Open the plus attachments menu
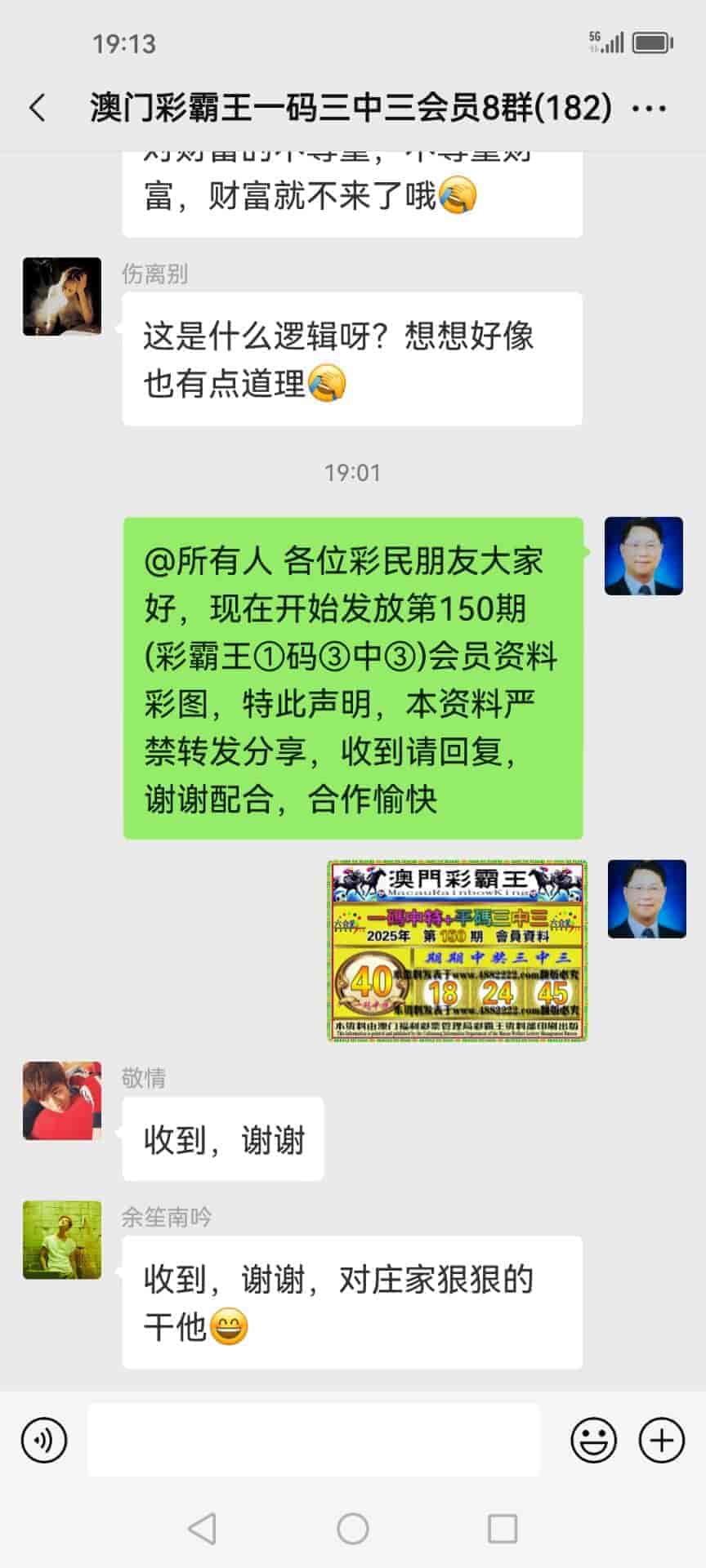Screen dimensions: 706x1568 661,1440
